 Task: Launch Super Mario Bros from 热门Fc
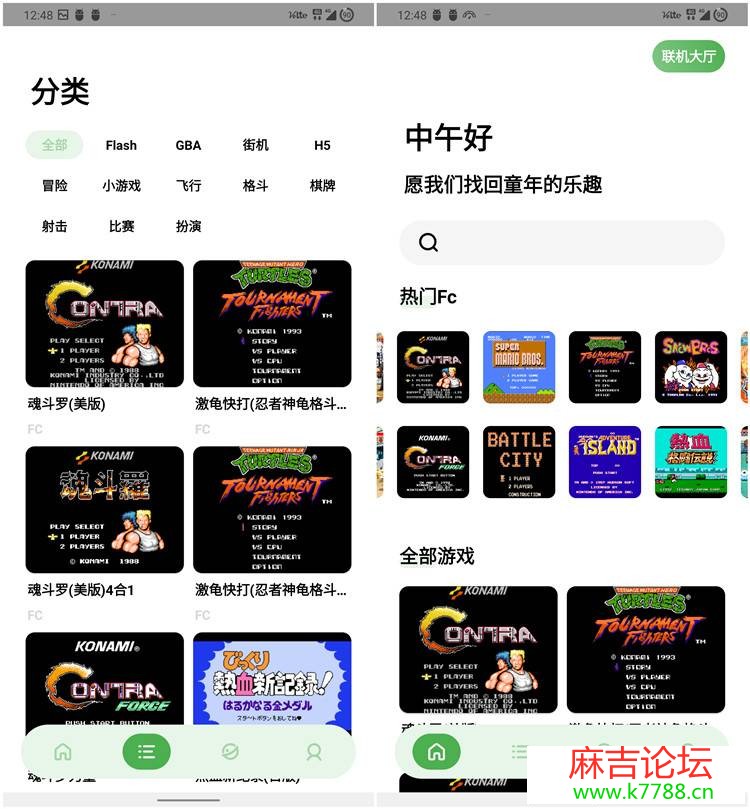point(518,367)
